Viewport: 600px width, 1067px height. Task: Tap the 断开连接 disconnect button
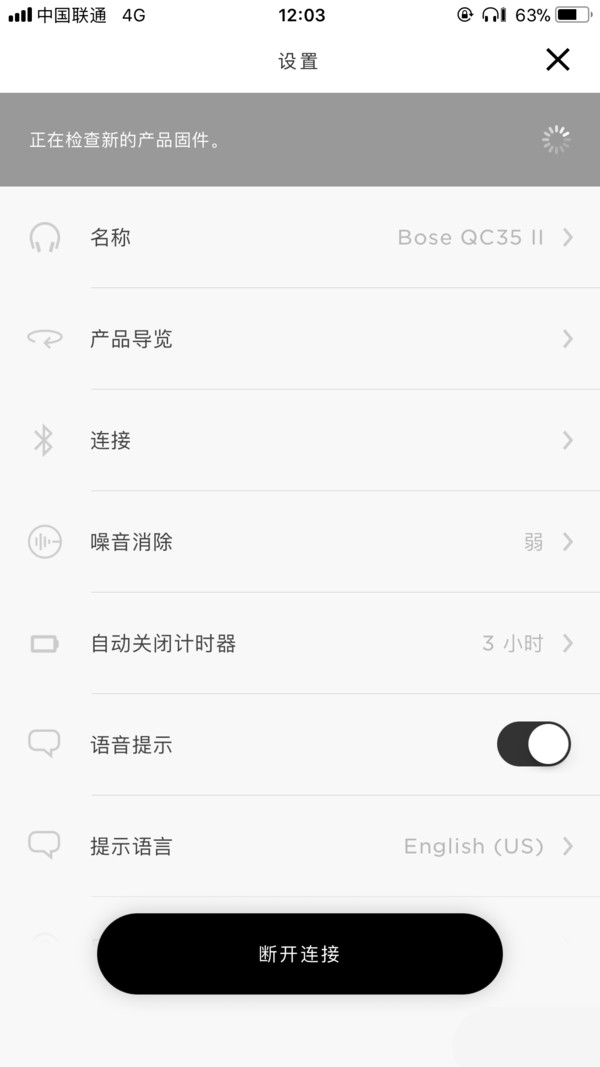click(300, 953)
